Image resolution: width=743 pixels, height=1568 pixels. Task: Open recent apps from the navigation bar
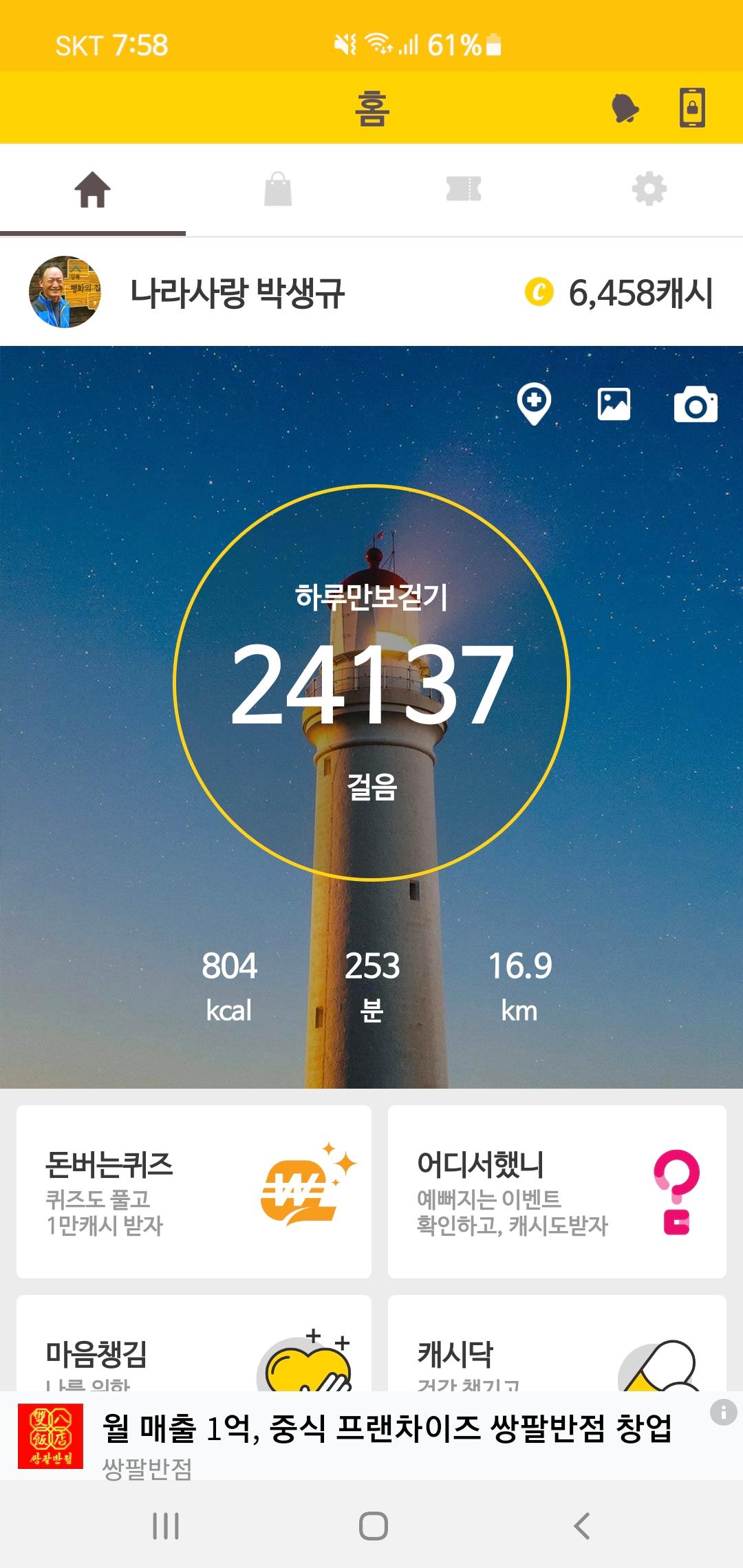tap(166, 1526)
